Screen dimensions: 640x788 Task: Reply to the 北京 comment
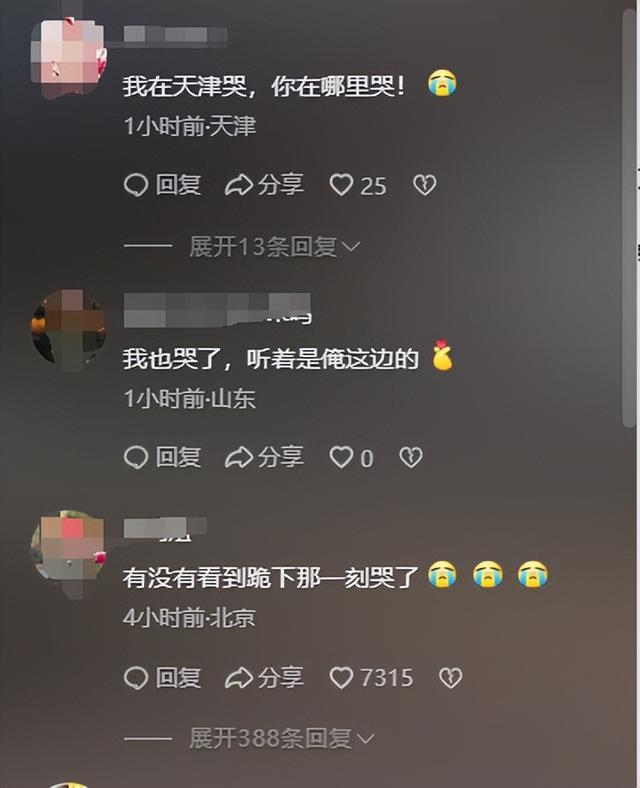(x=162, y=677)
